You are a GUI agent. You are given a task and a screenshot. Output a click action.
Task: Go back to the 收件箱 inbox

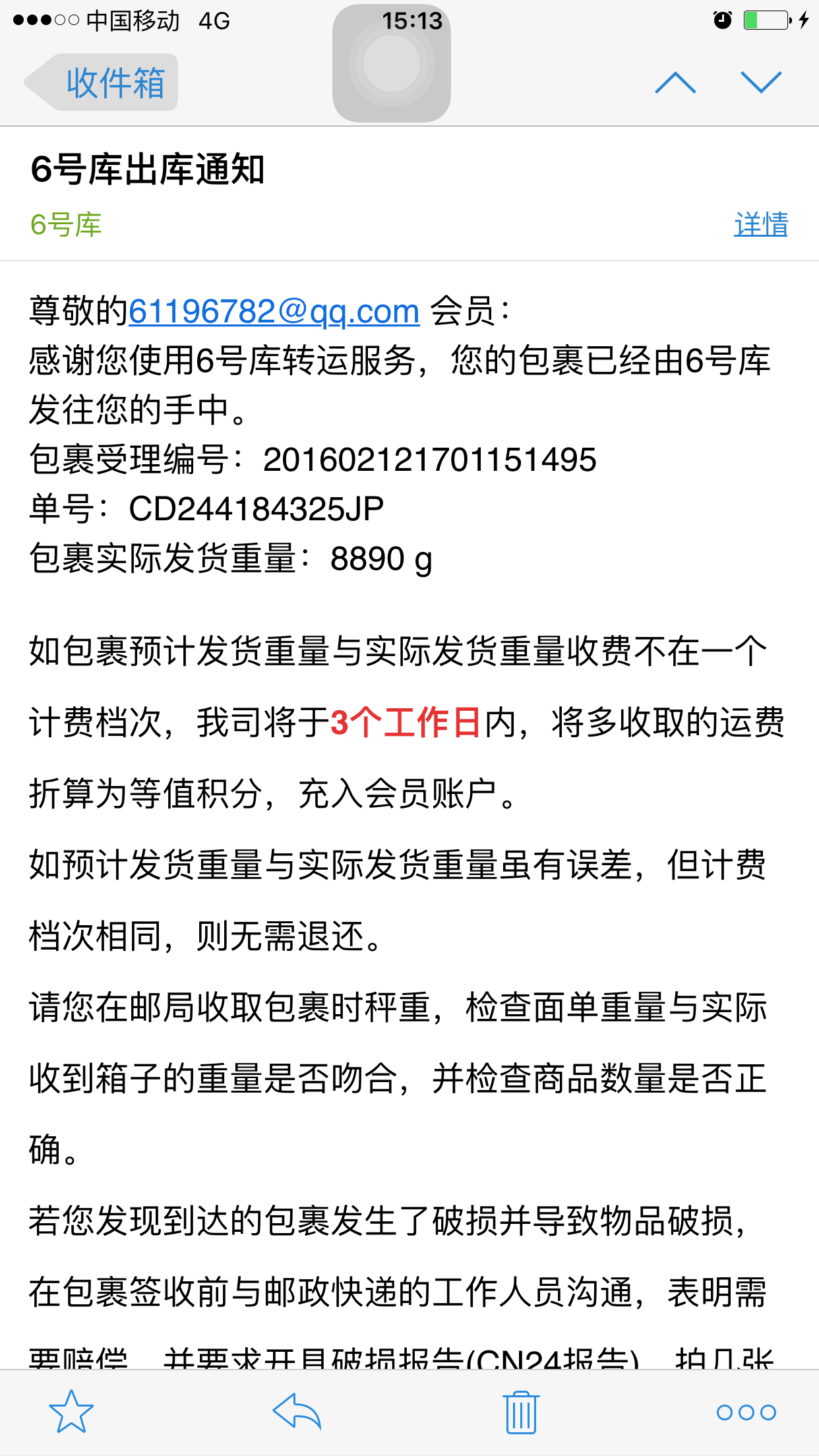102,82
